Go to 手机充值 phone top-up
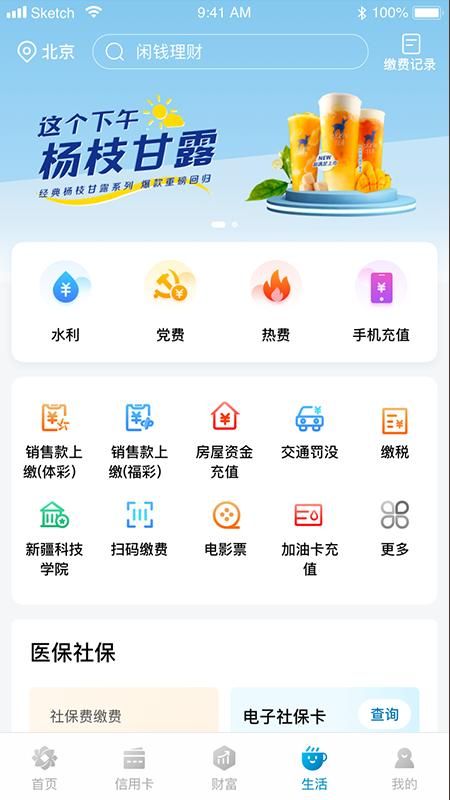 click(x=381, y=302)
